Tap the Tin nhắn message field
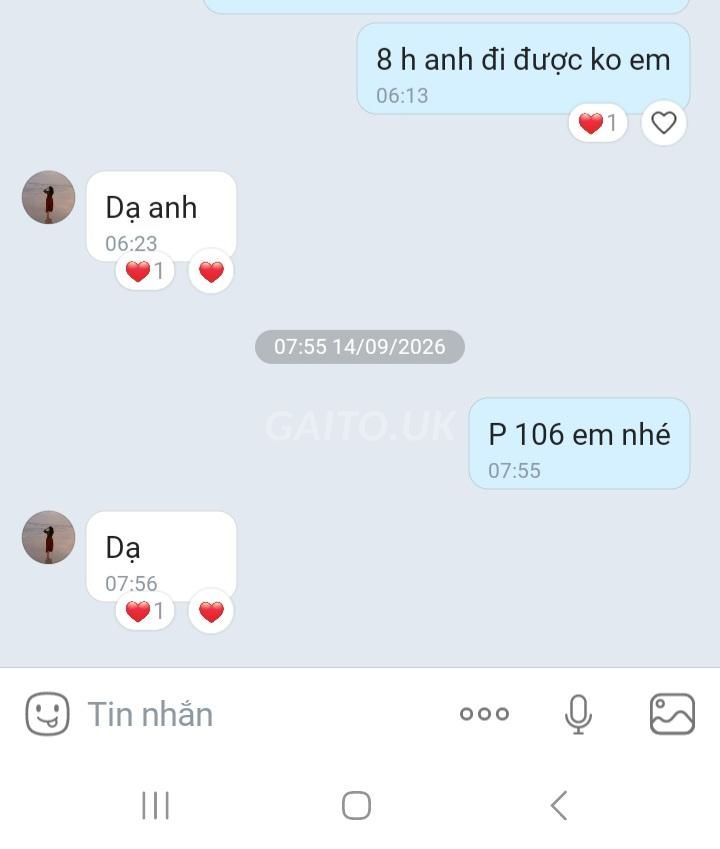 tap(260, 714)
